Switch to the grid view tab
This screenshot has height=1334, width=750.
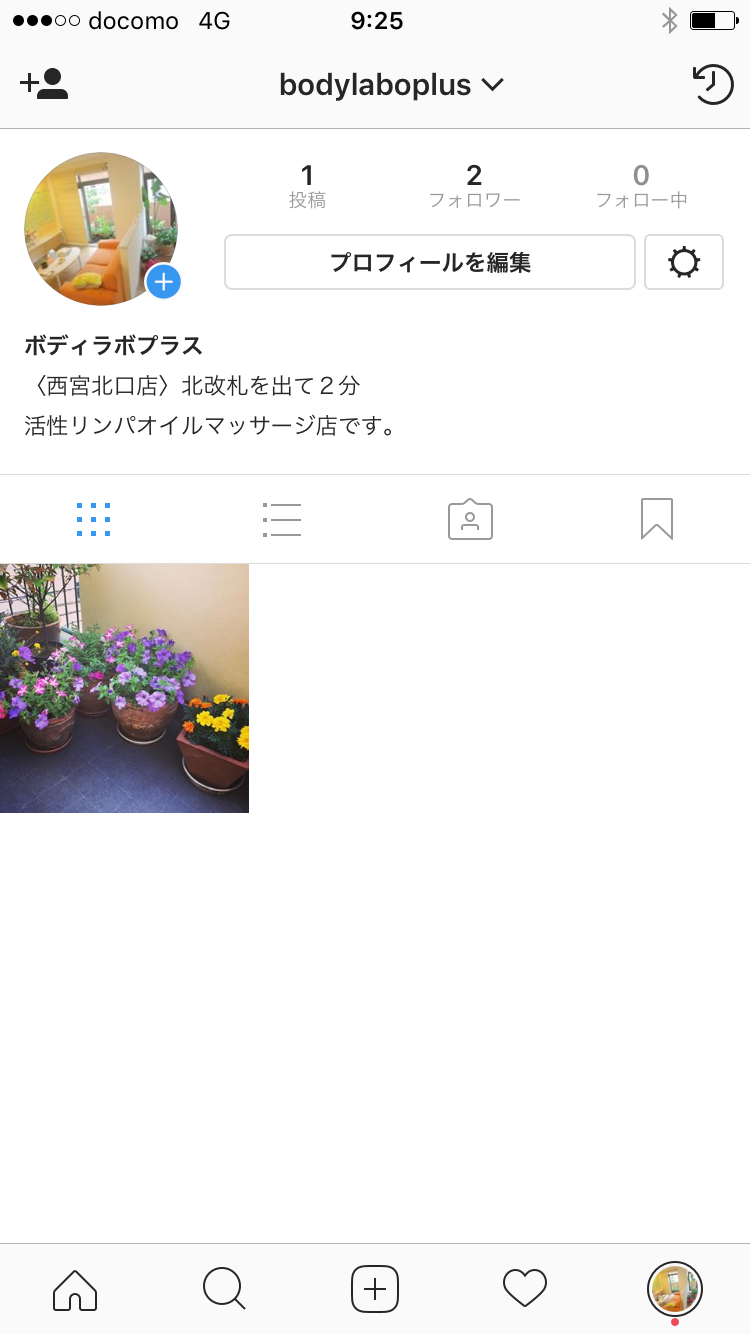coord(94,520)
